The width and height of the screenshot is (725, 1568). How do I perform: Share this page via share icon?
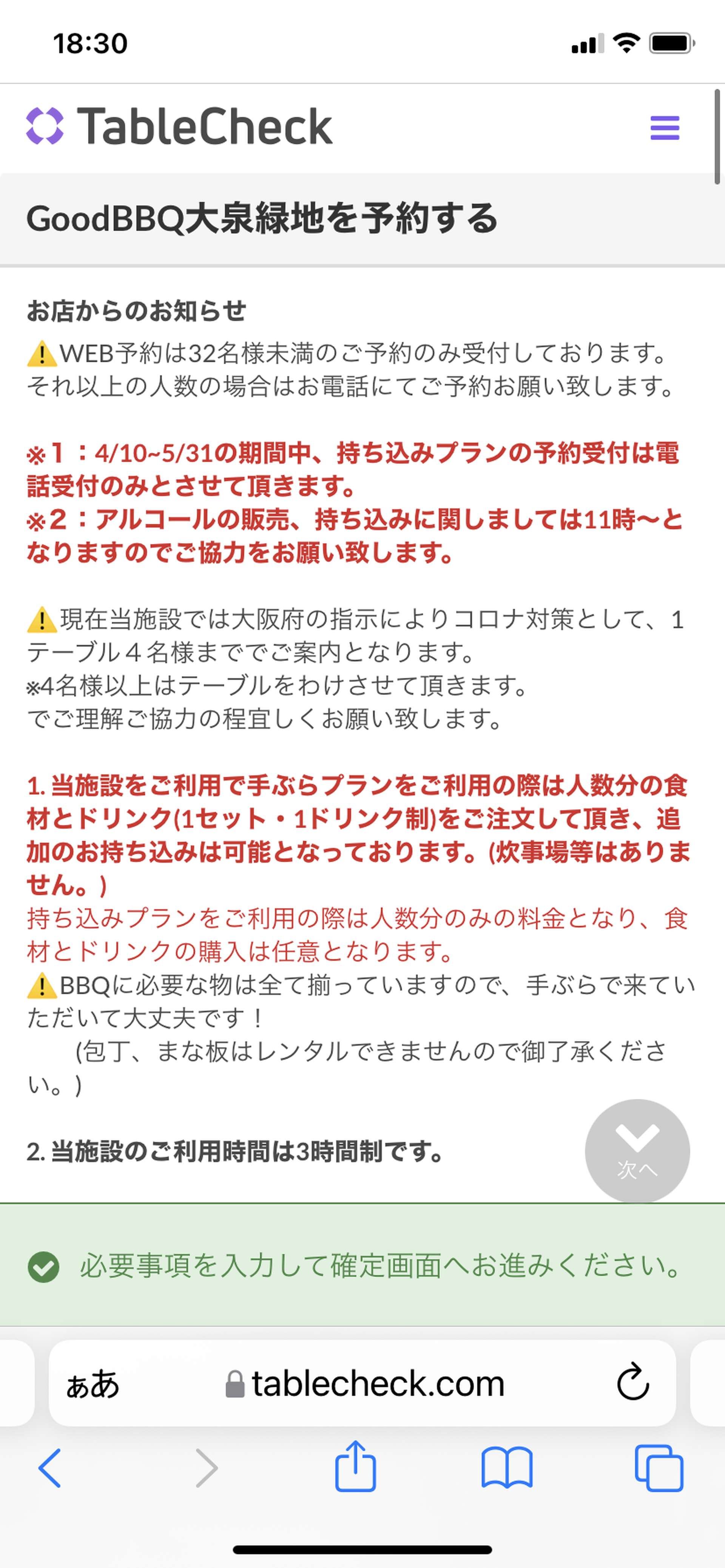355,1466
